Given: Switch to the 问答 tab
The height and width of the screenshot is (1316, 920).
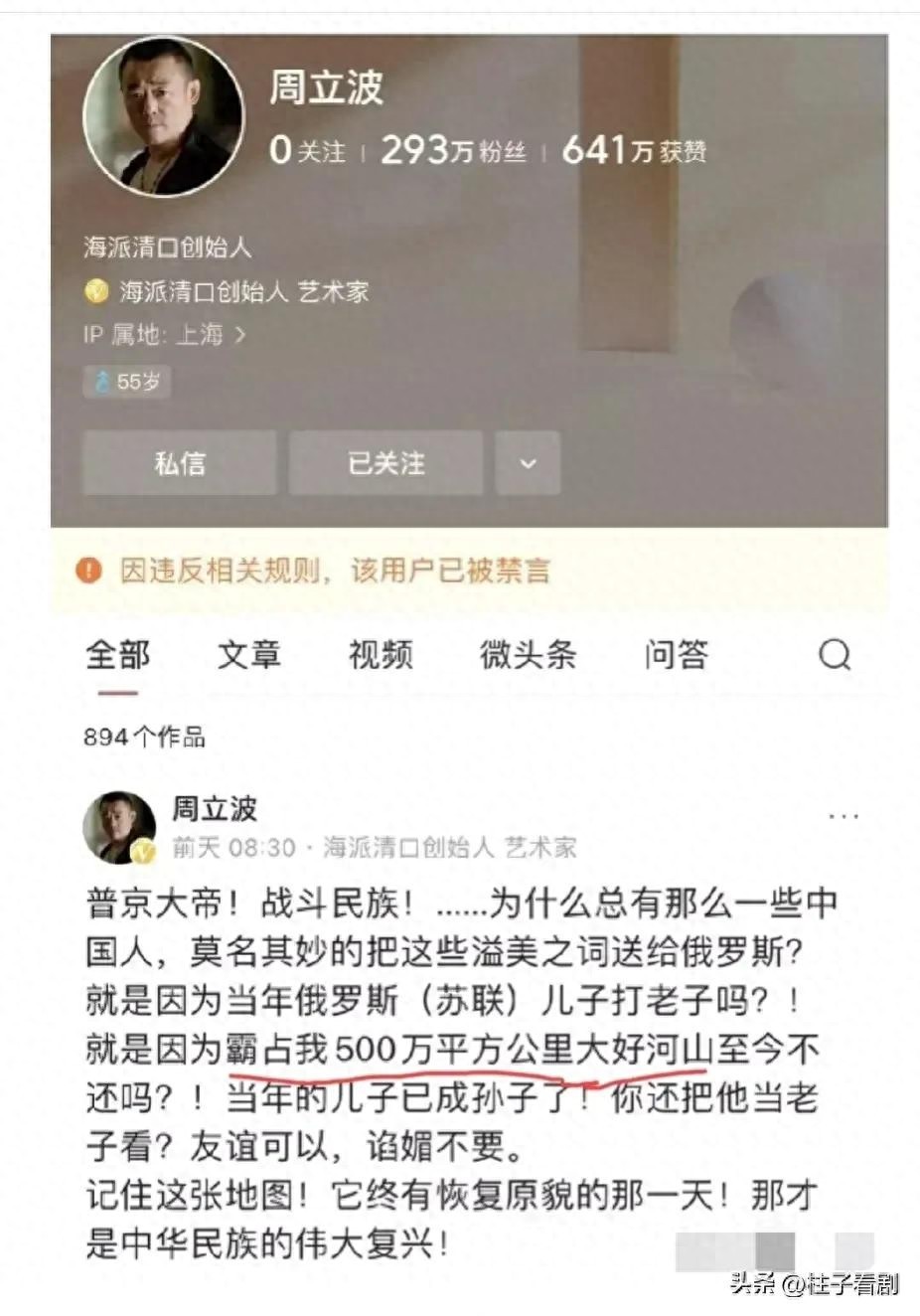Looking at the screenshot, I should pos(676,654).
